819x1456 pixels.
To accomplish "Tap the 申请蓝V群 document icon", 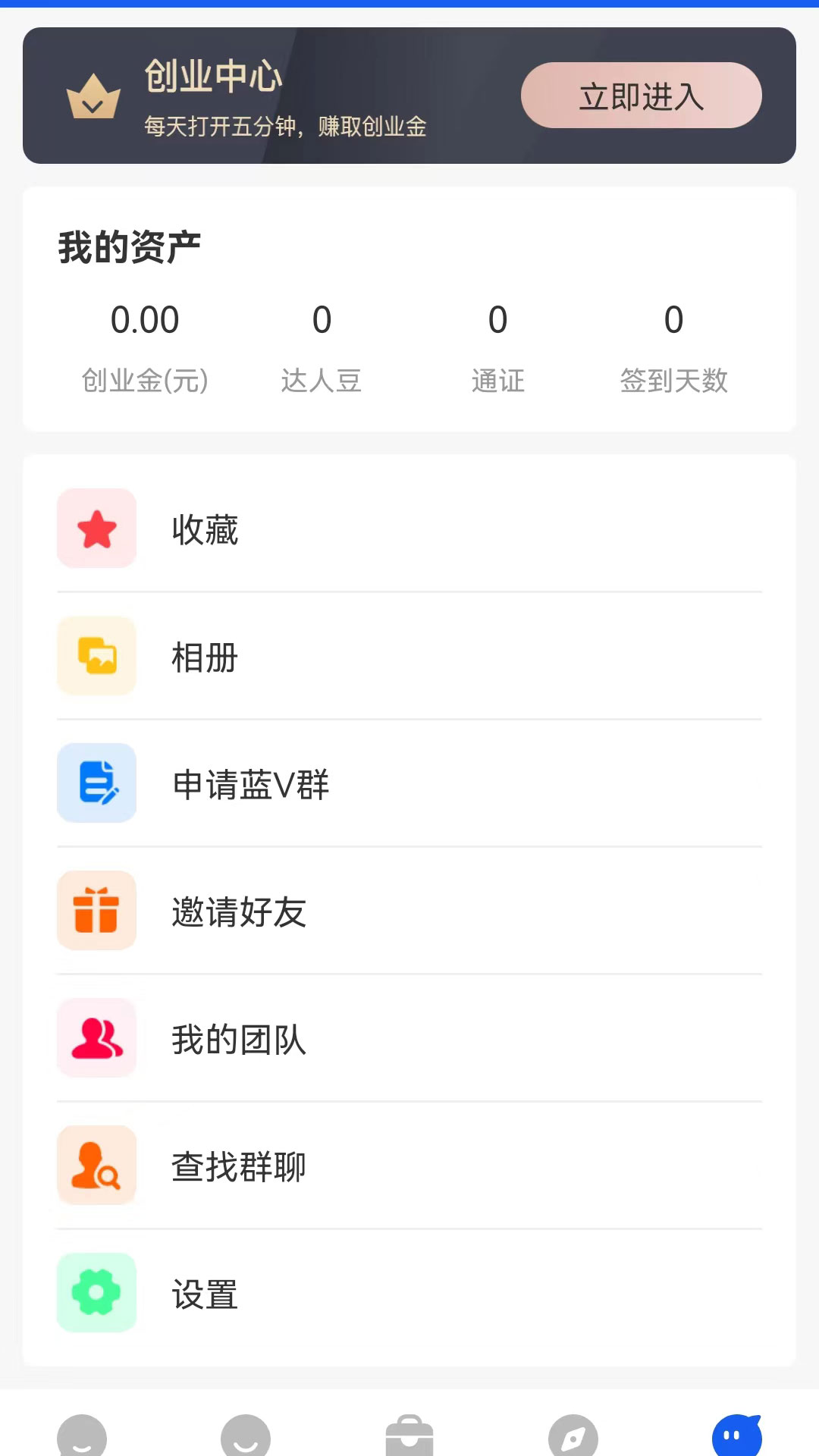I will click(96, 783).
